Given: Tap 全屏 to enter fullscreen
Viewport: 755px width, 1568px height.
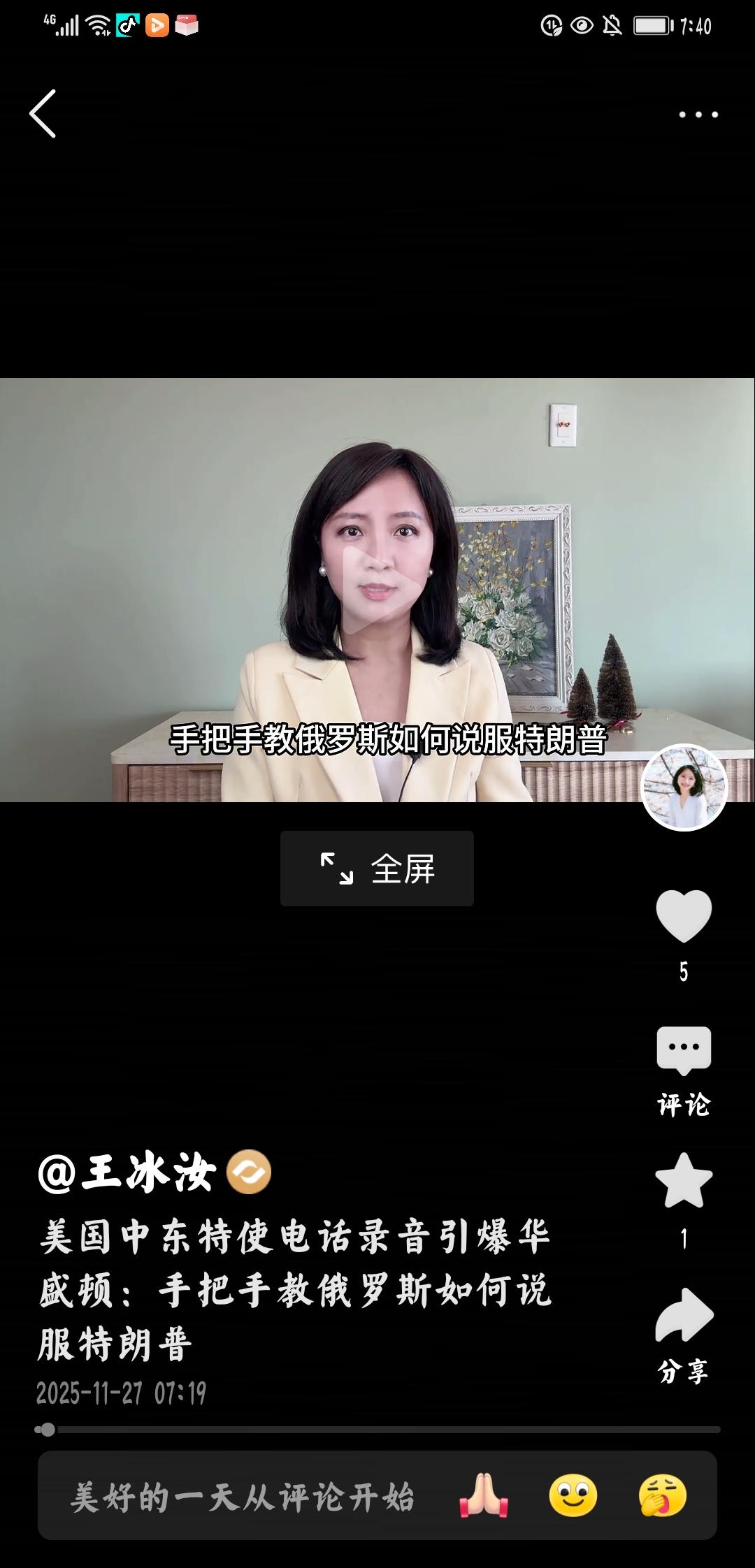Looking at the screenshot, I should point(377,869).
